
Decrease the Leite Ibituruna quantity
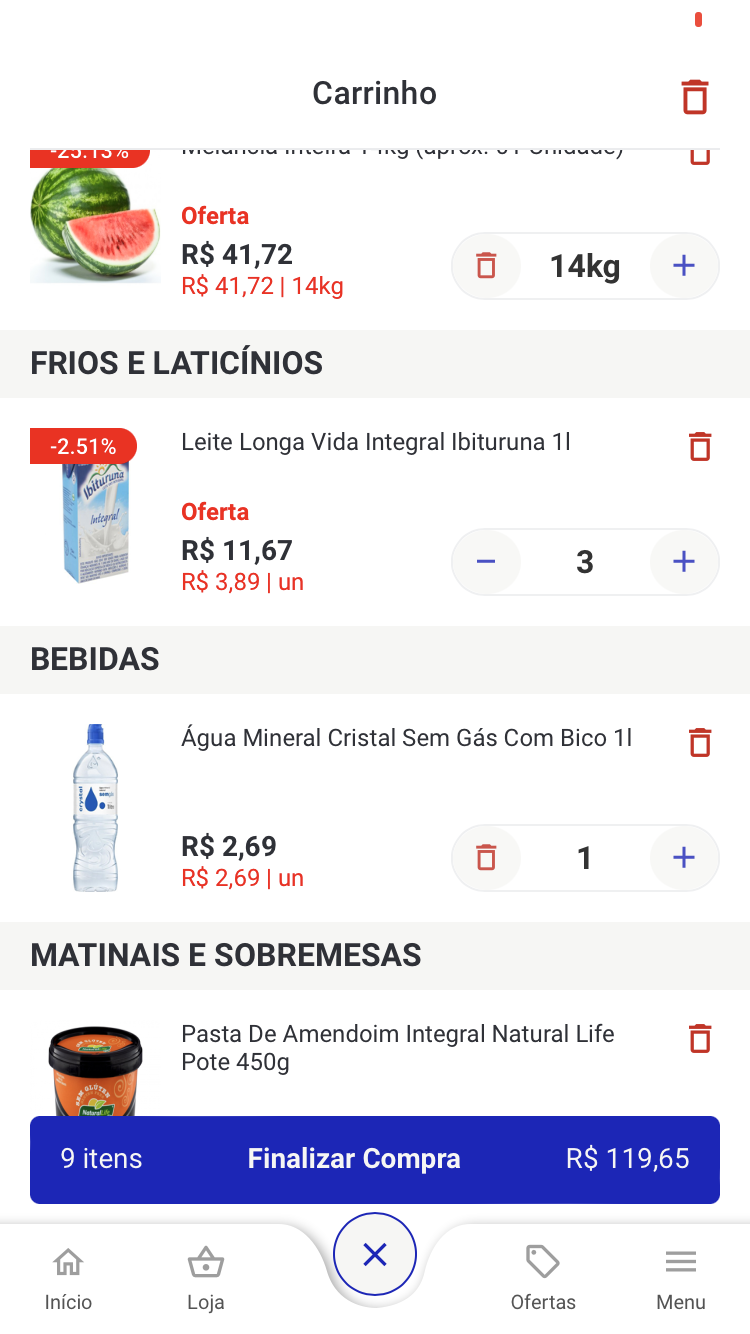486,562
